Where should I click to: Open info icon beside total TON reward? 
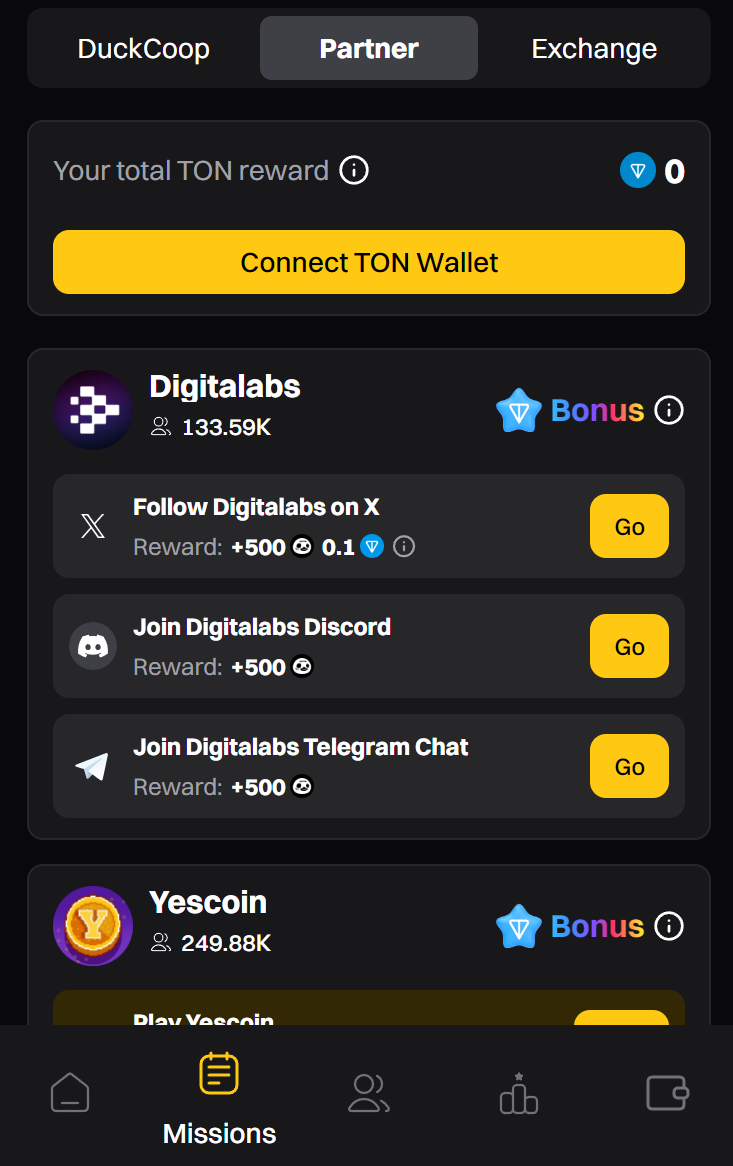pos(354,171)
